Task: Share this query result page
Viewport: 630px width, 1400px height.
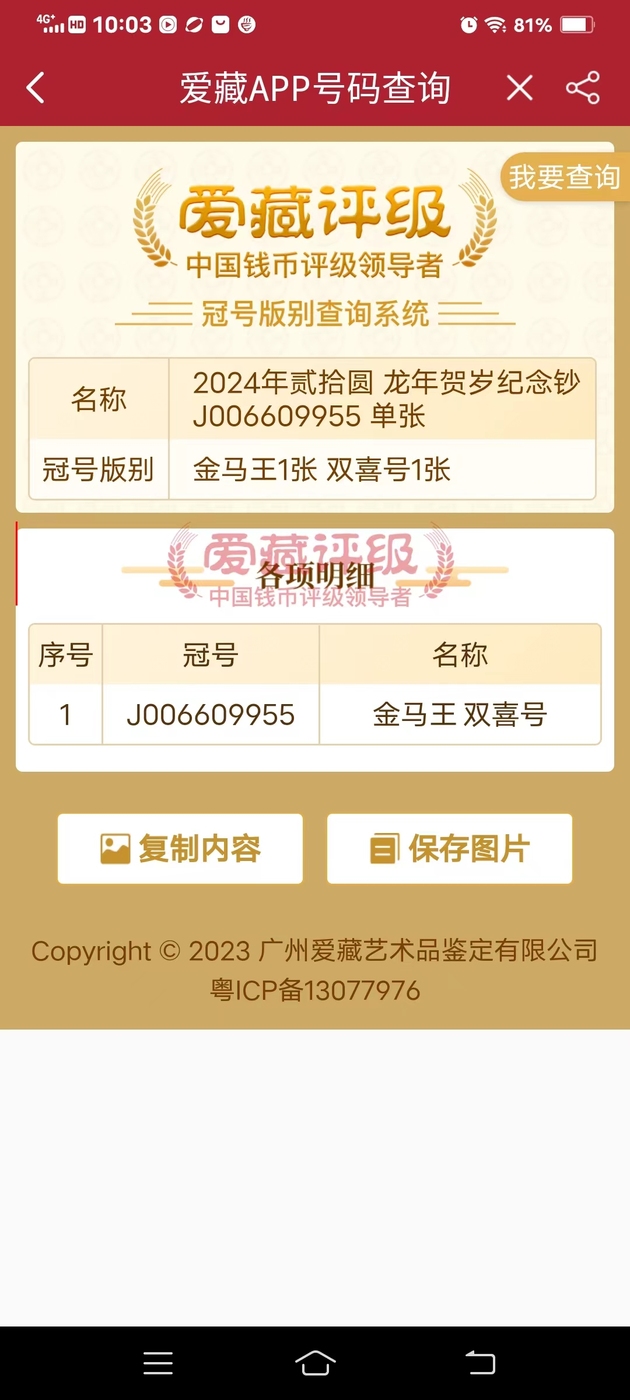Action: pos(583,88)
